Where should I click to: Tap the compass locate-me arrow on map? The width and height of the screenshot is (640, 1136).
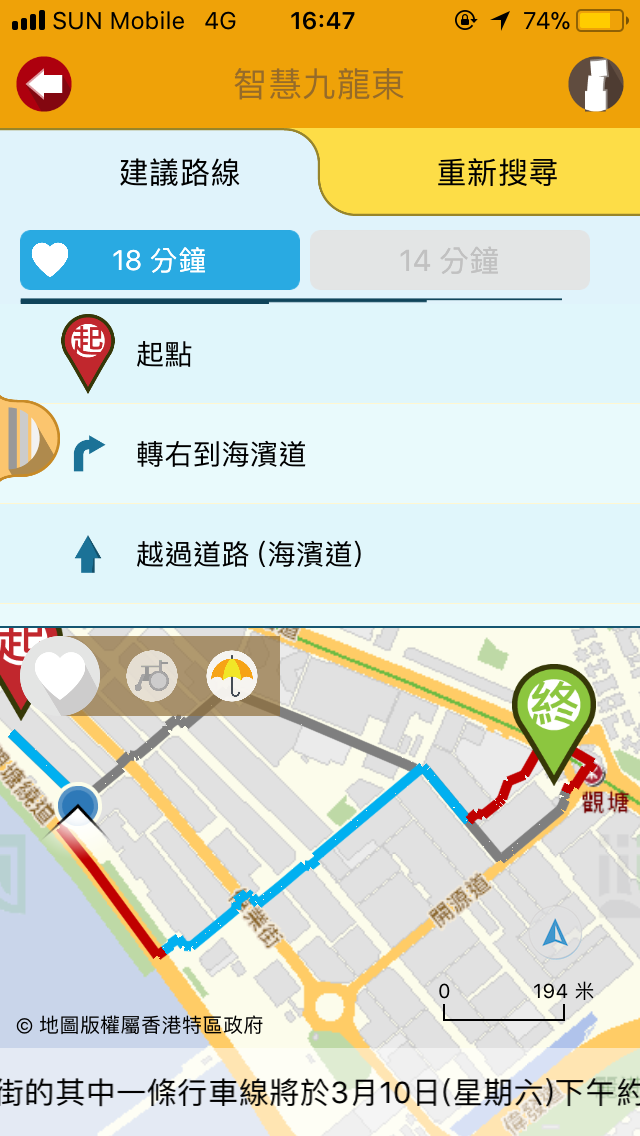(555, 935)
